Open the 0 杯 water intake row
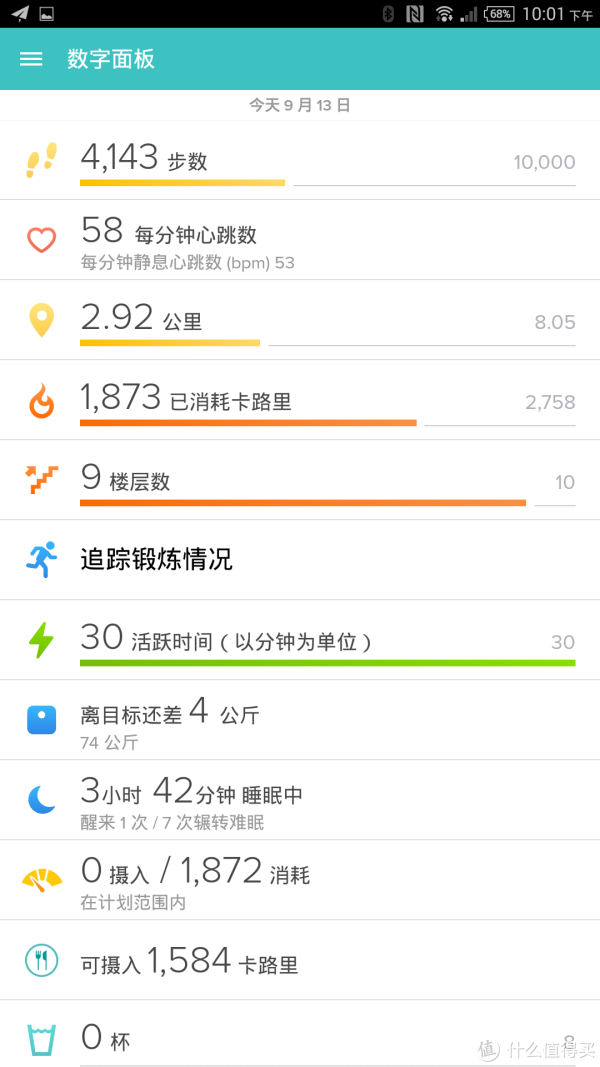This screenshot has width=600, height=1067. (300, 1034)
